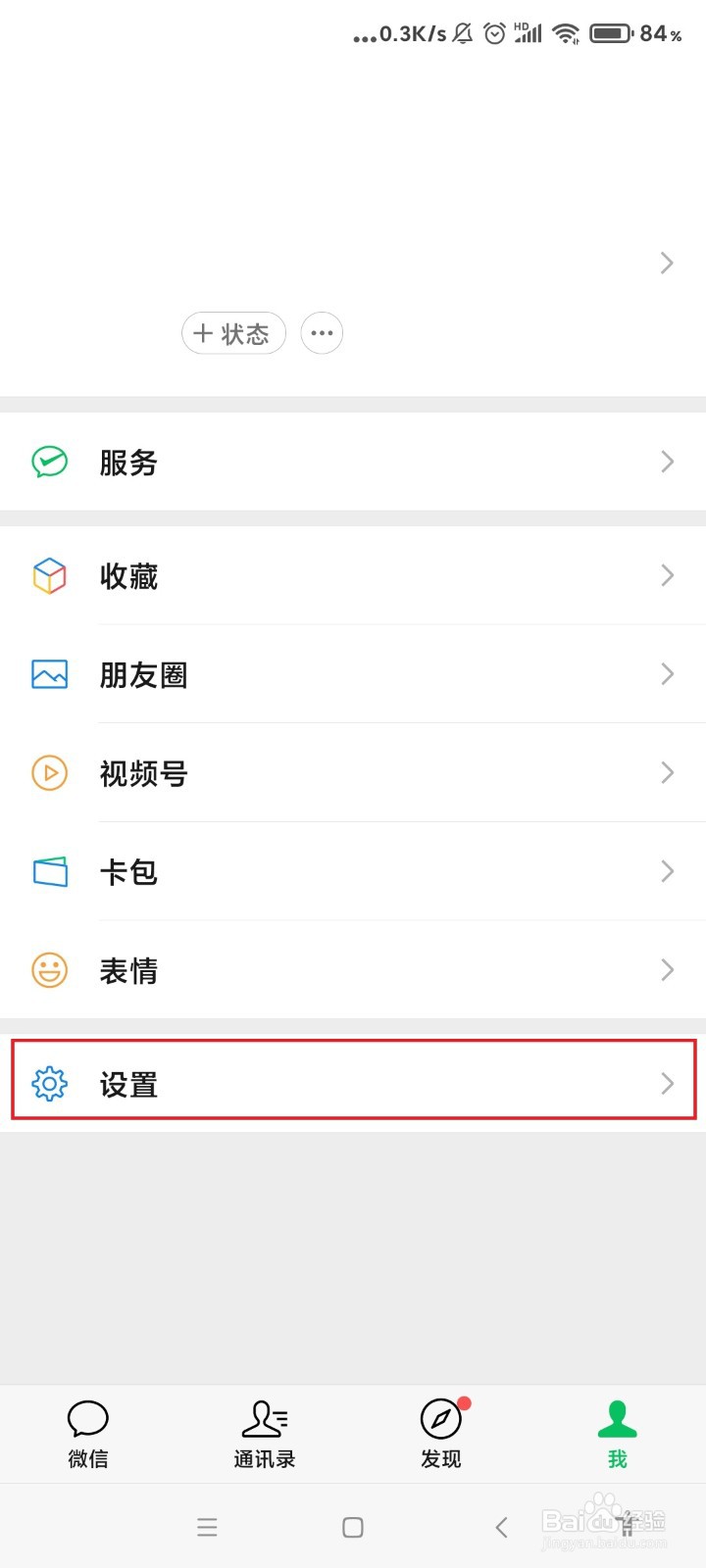This screenshot has height=1568, width=706.
Task: Open 朋友圈 (Moments) photo icon
Action: pyautogui.click(x=49, y=674)
